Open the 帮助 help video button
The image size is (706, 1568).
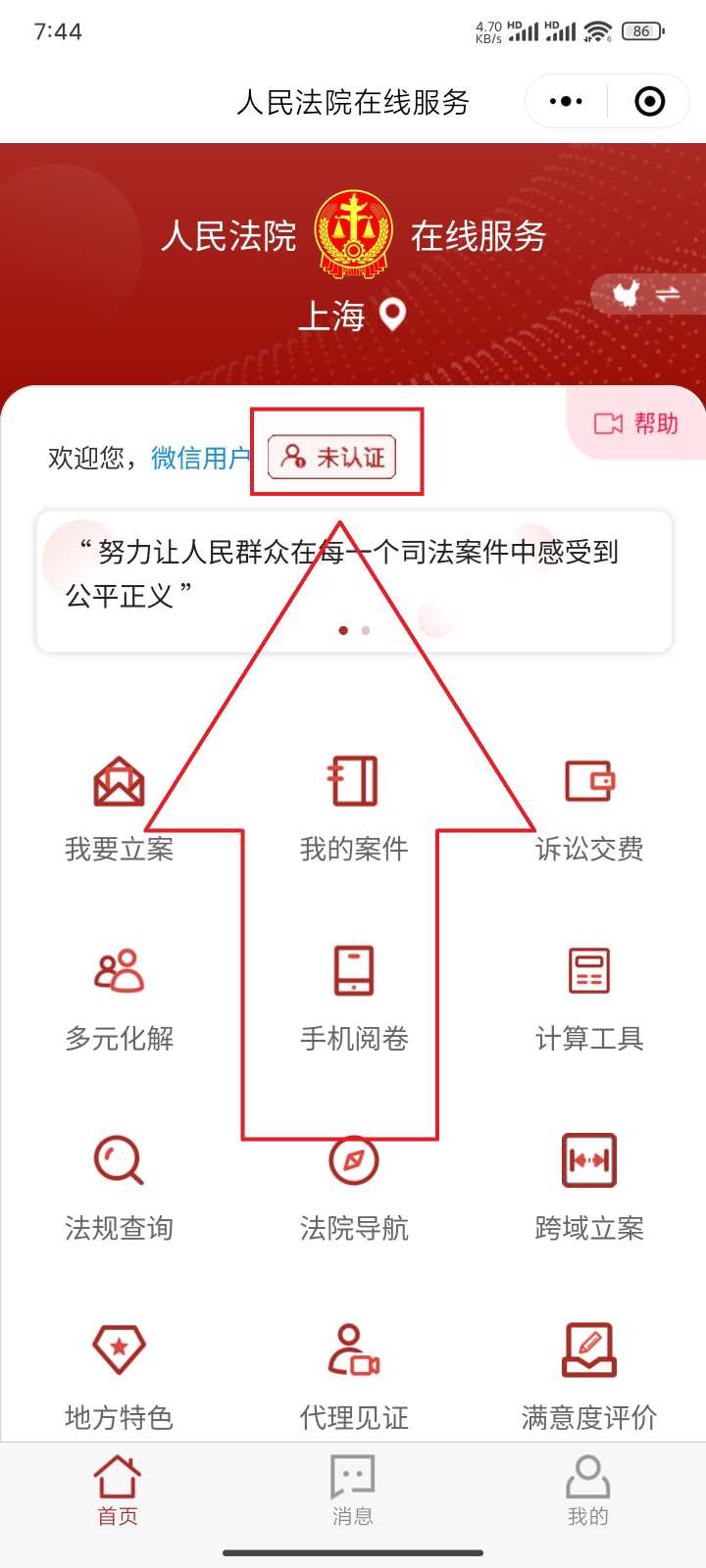click(x=636, y=423)
